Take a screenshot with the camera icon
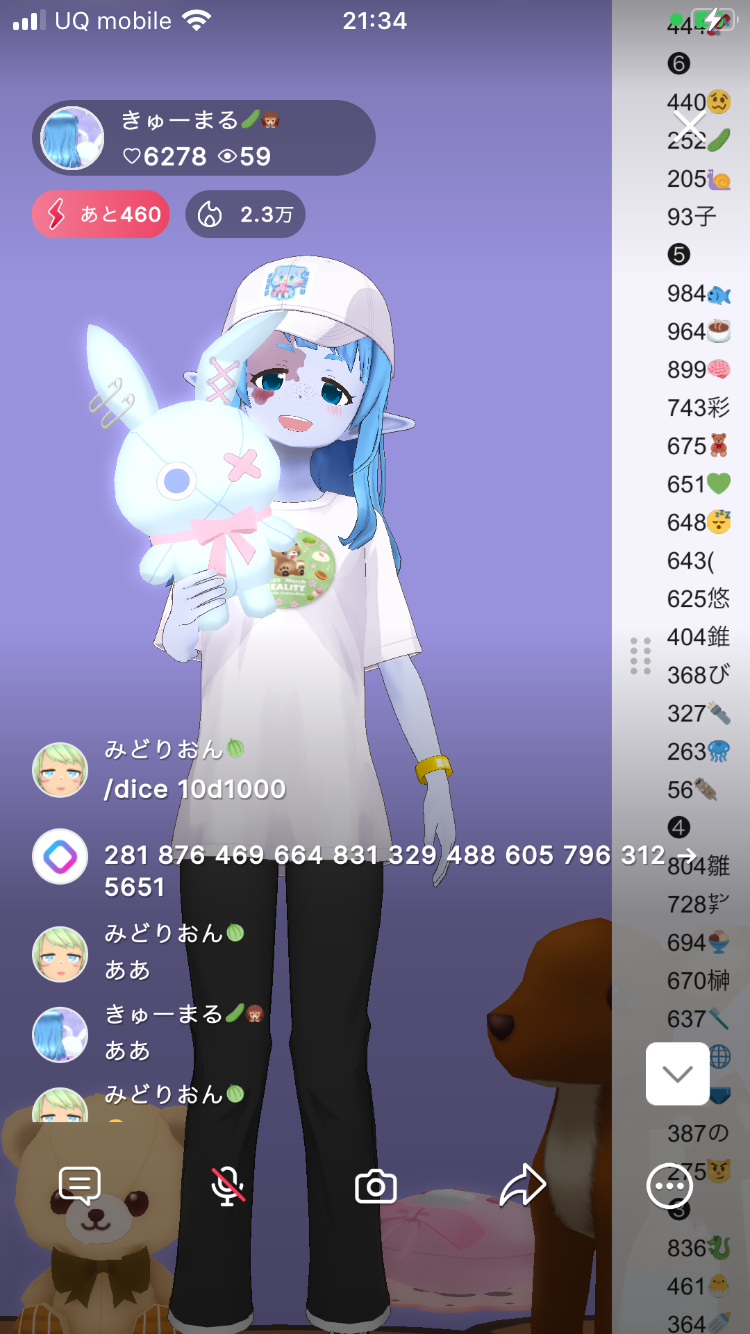 [376, 1187]
